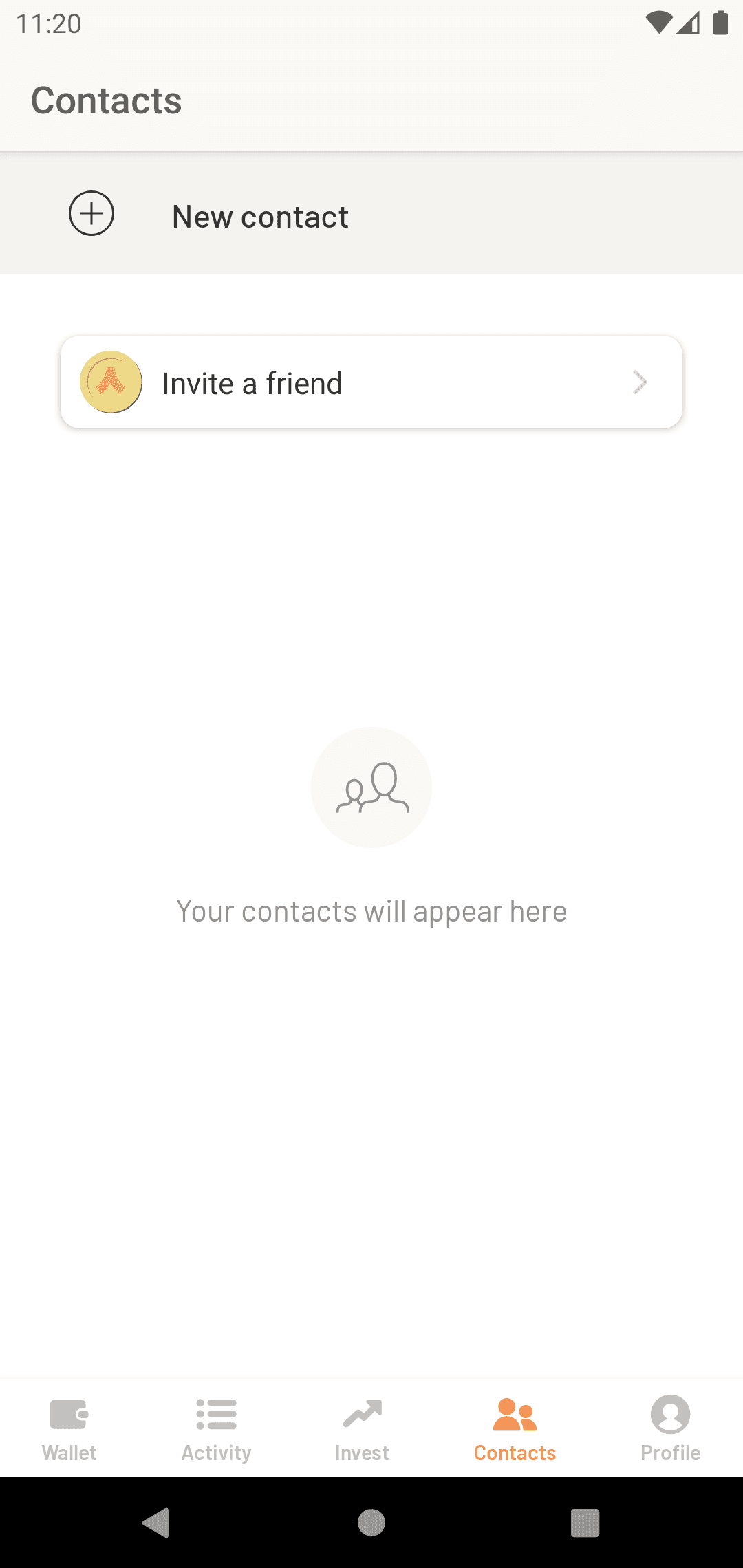
Task: Add a new contact
Action: click(x=259, y=216)
